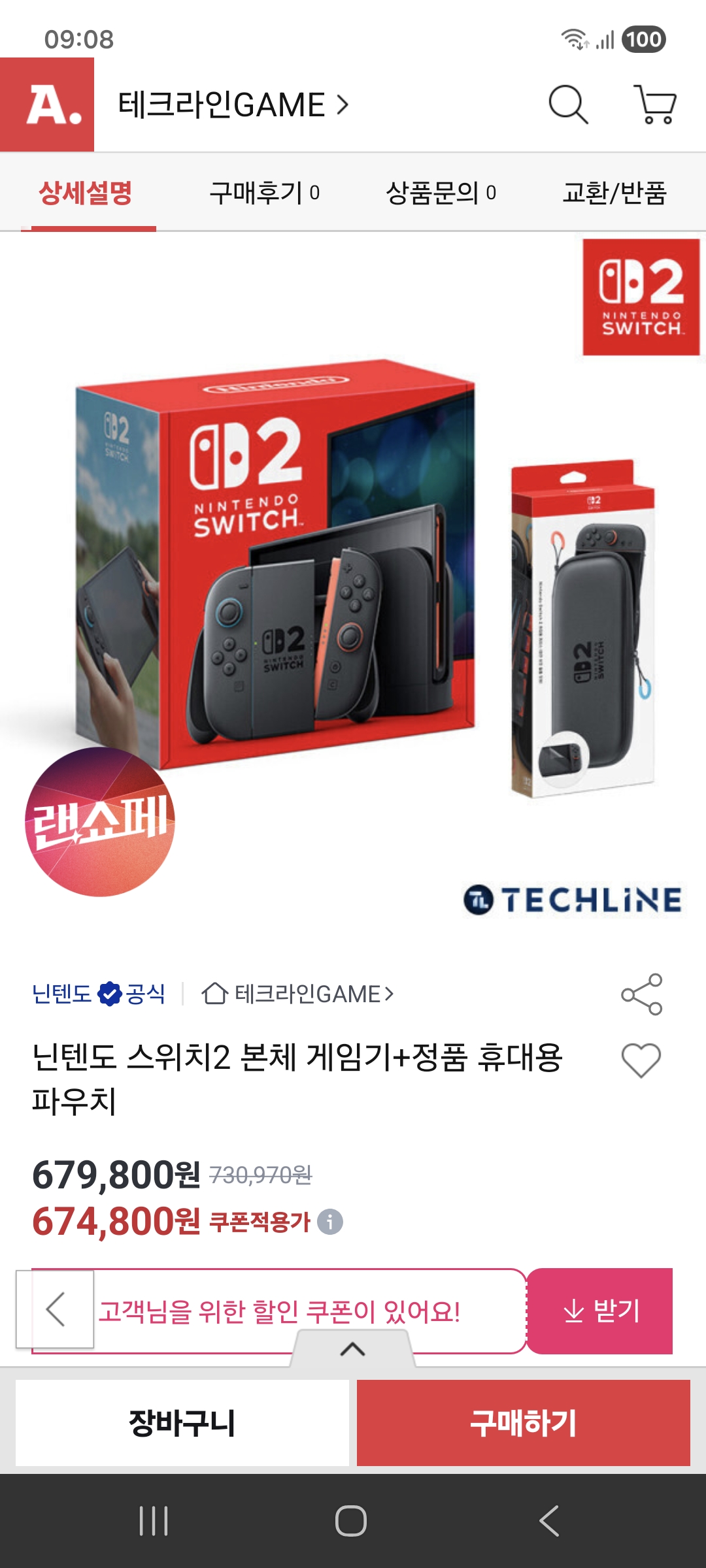Switch to the 상품문의 tab

(x=441, y=193)
